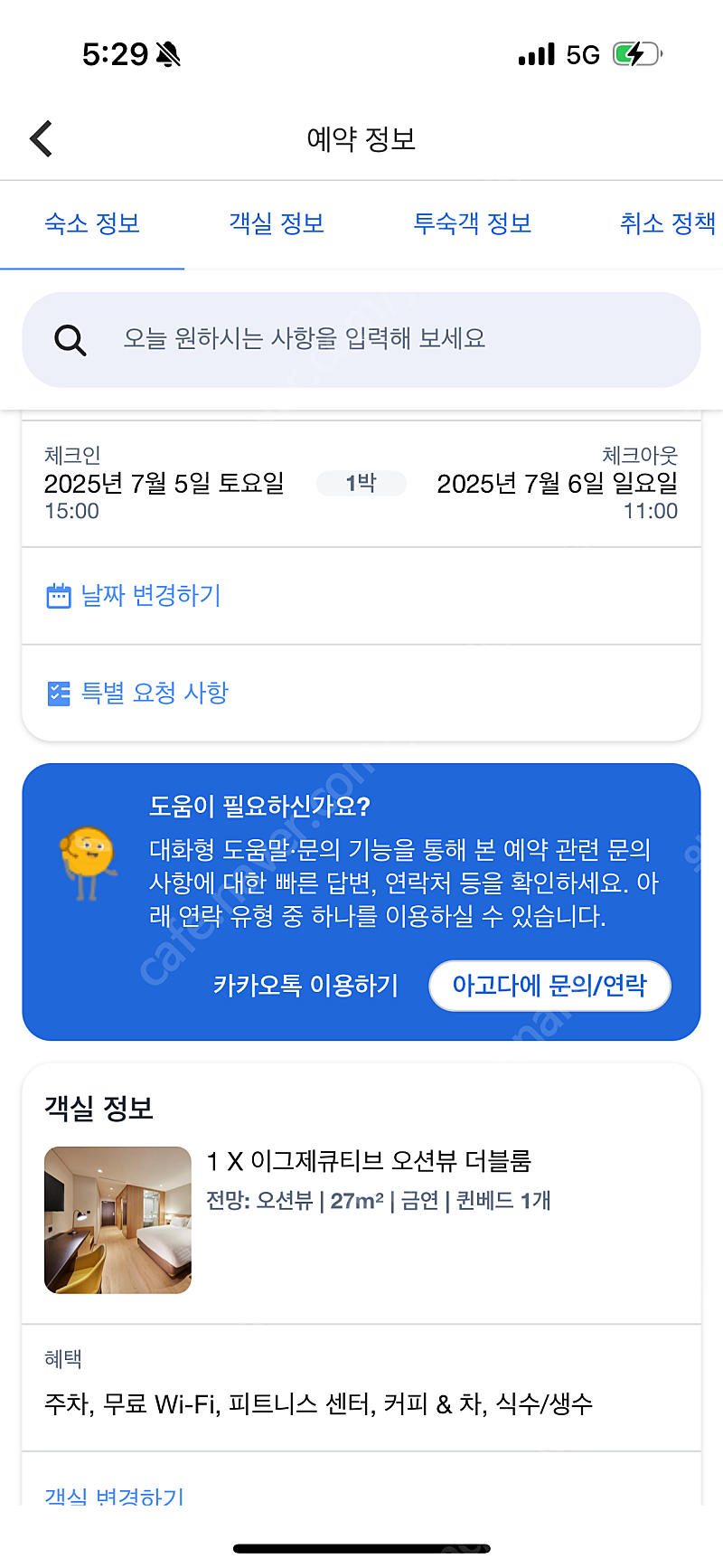
Task: Go back from the 예약 정보 screen
Action: (x=42, y=138)
